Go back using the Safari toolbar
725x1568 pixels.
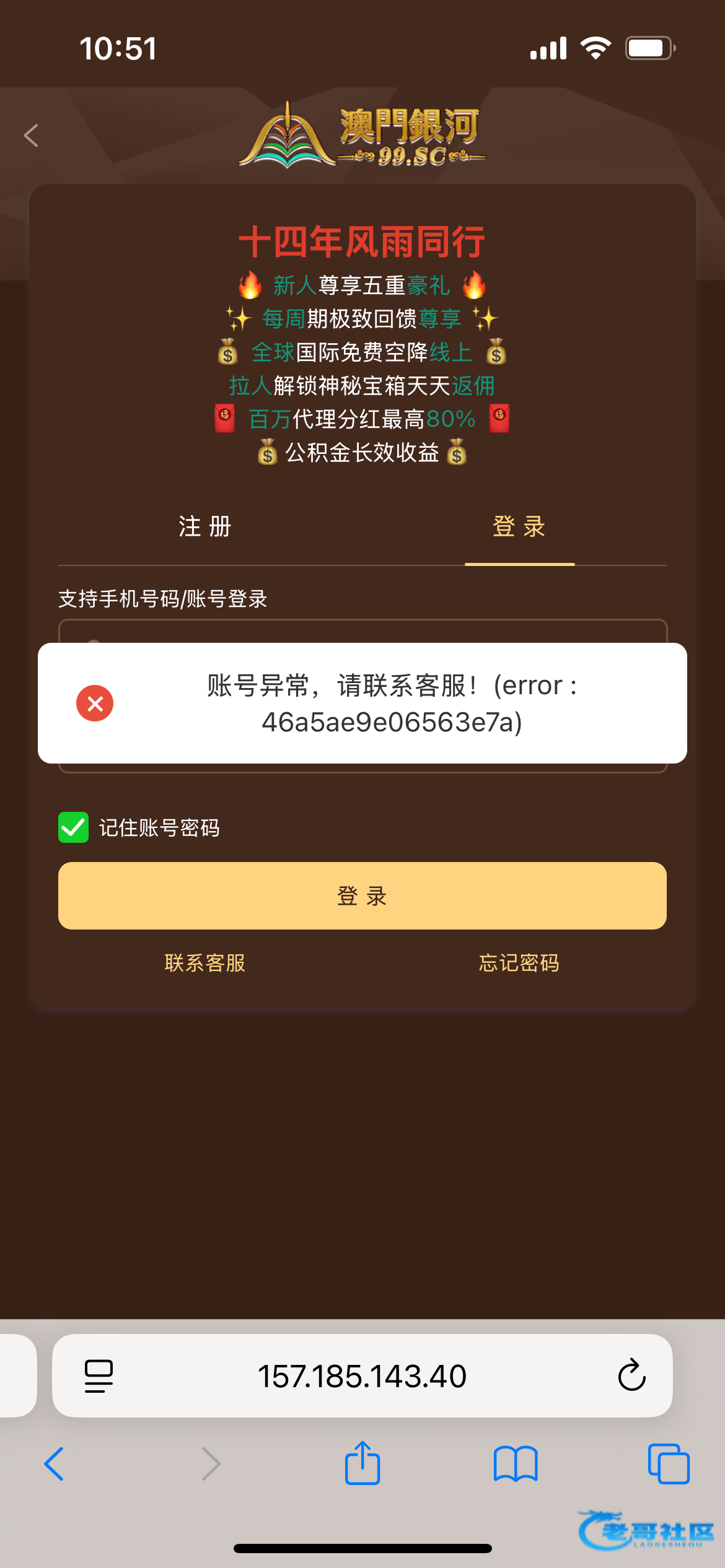(x=54, y=1464)
